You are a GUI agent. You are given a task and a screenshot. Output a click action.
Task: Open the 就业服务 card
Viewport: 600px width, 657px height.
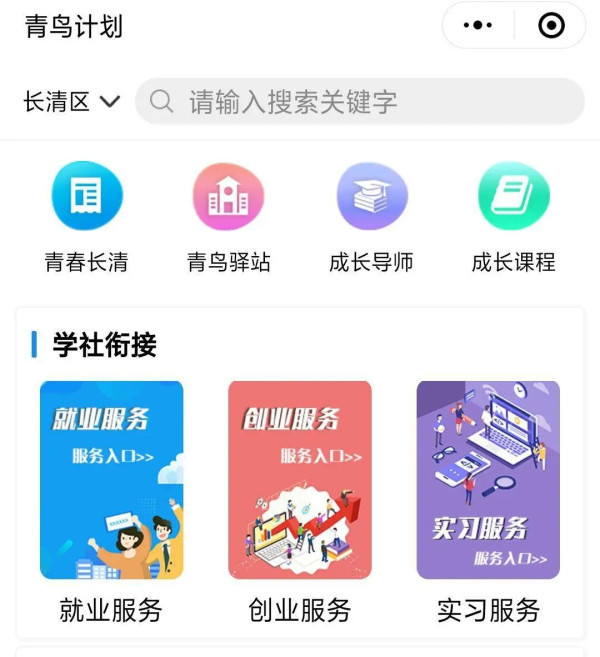[x=111, y=480]
